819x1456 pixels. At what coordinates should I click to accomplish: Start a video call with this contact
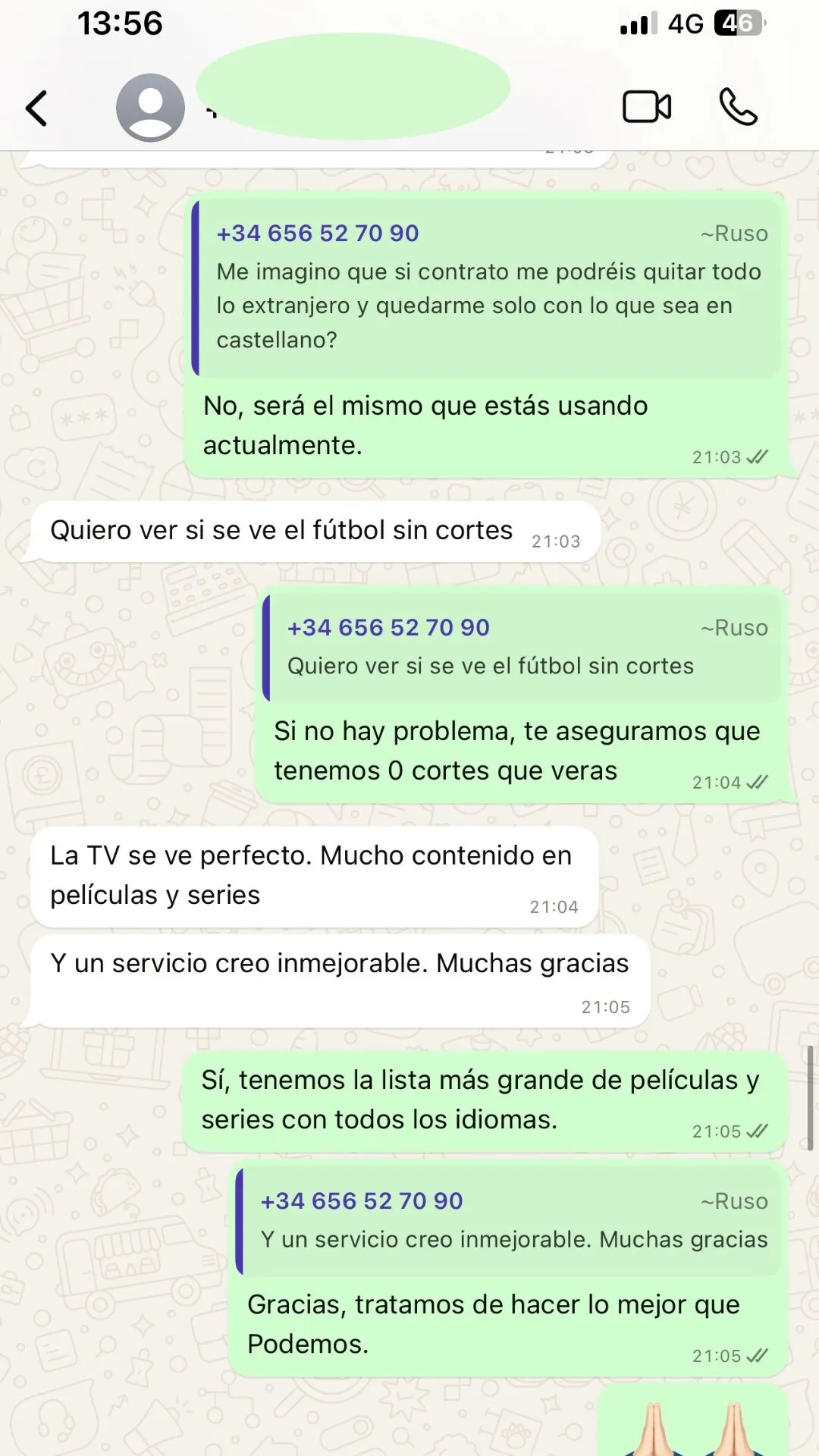click(x=645, y=106)
